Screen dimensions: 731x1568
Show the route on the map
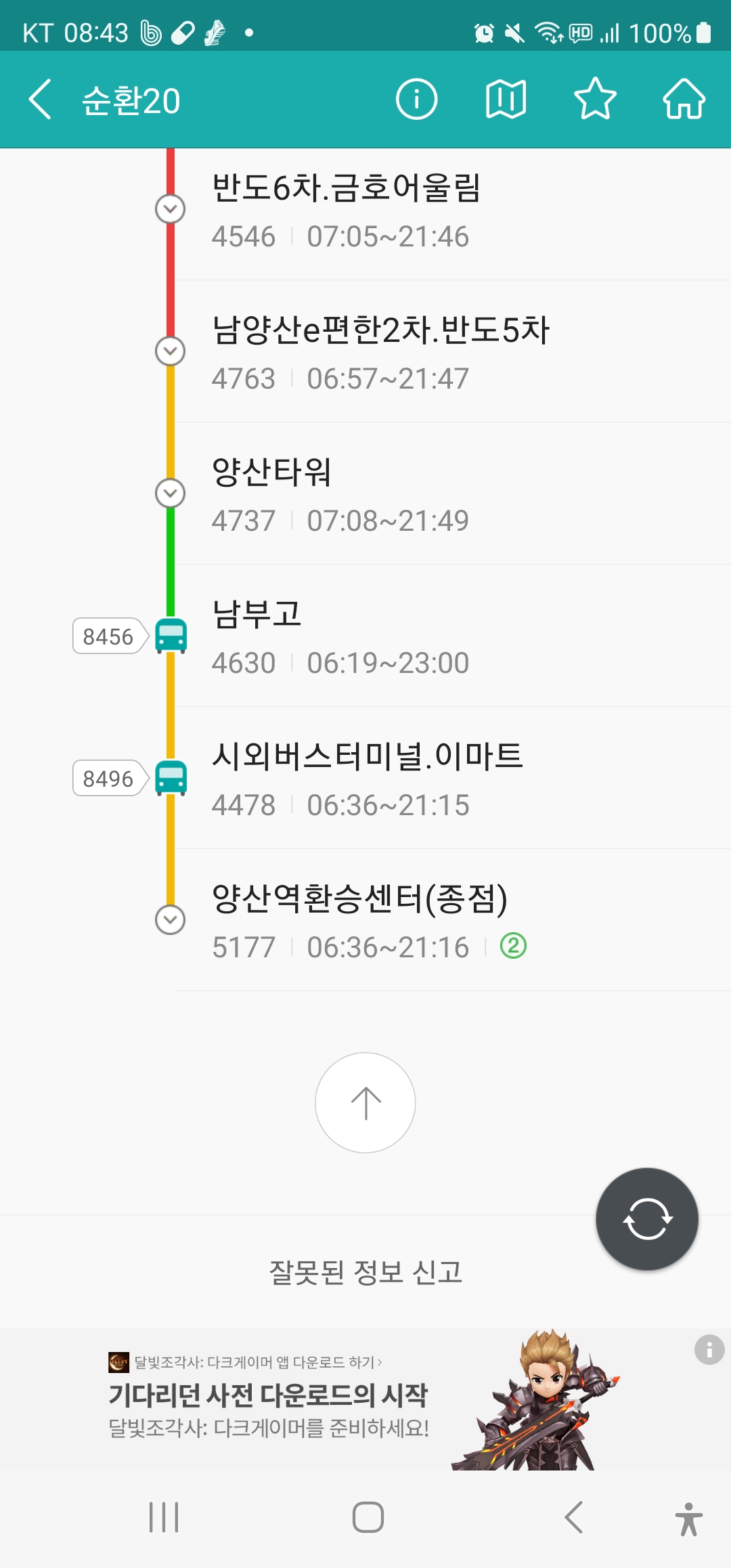(x=506, y=100)
